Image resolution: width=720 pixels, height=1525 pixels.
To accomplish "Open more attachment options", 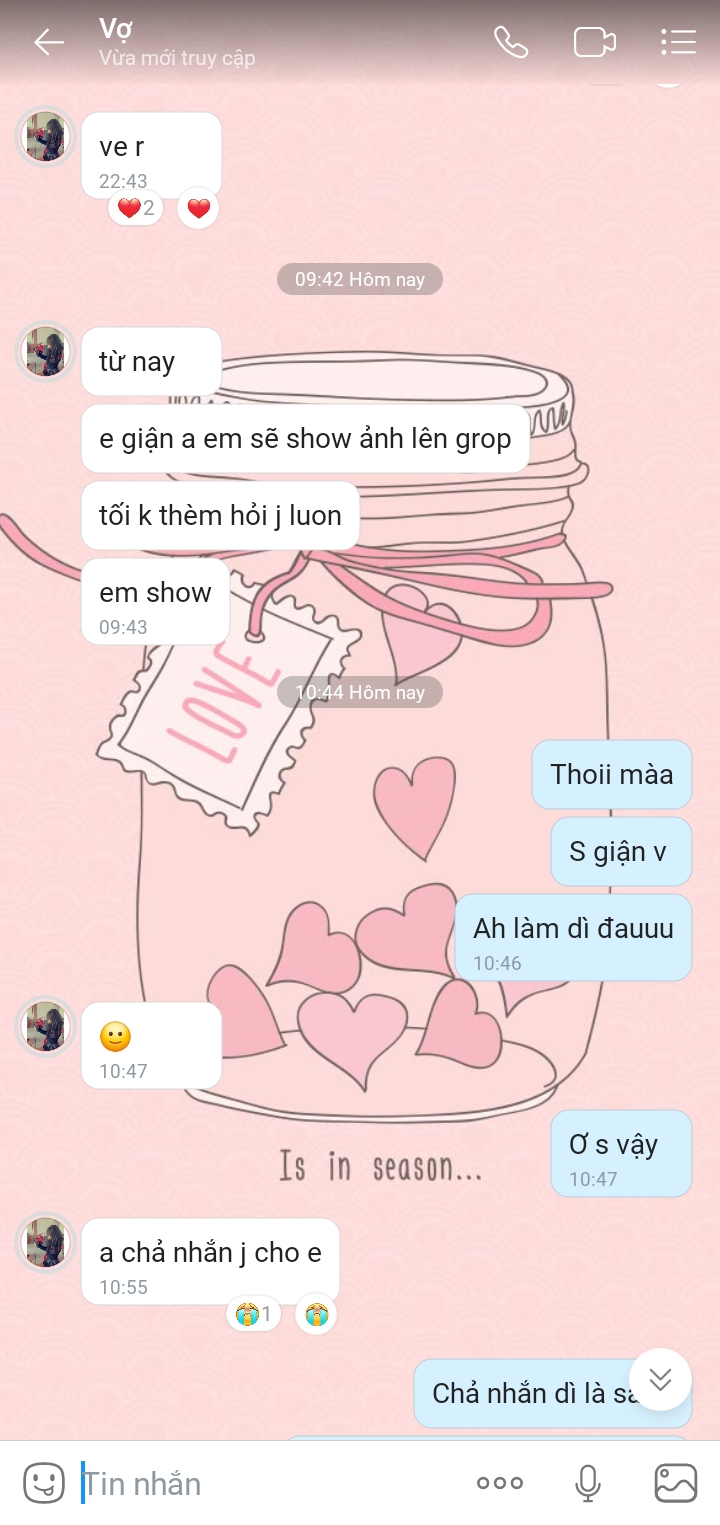I will click(500, 1483).
